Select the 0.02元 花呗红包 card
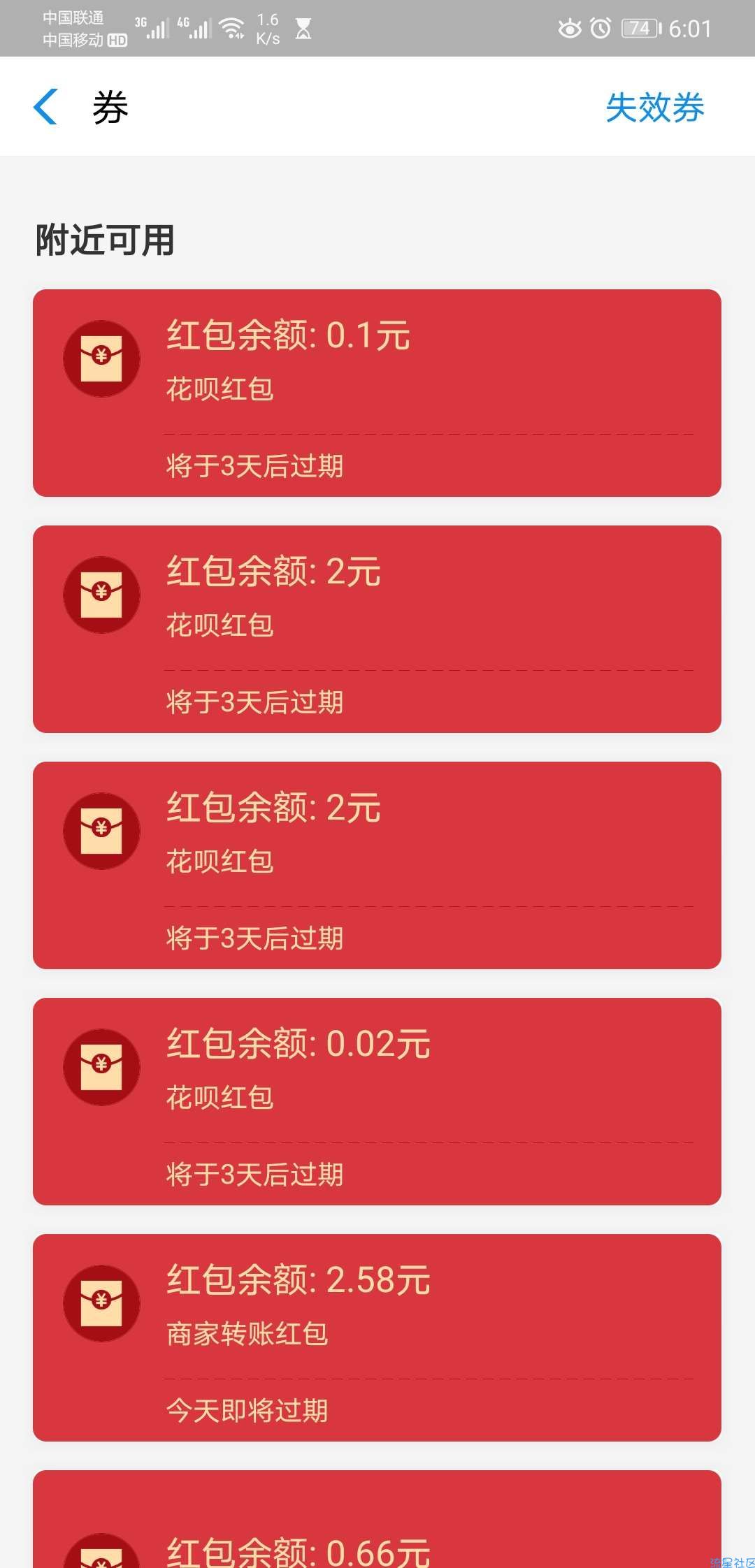The image size is (755, 1568). pyautogui.click(x=377, y=1101)
